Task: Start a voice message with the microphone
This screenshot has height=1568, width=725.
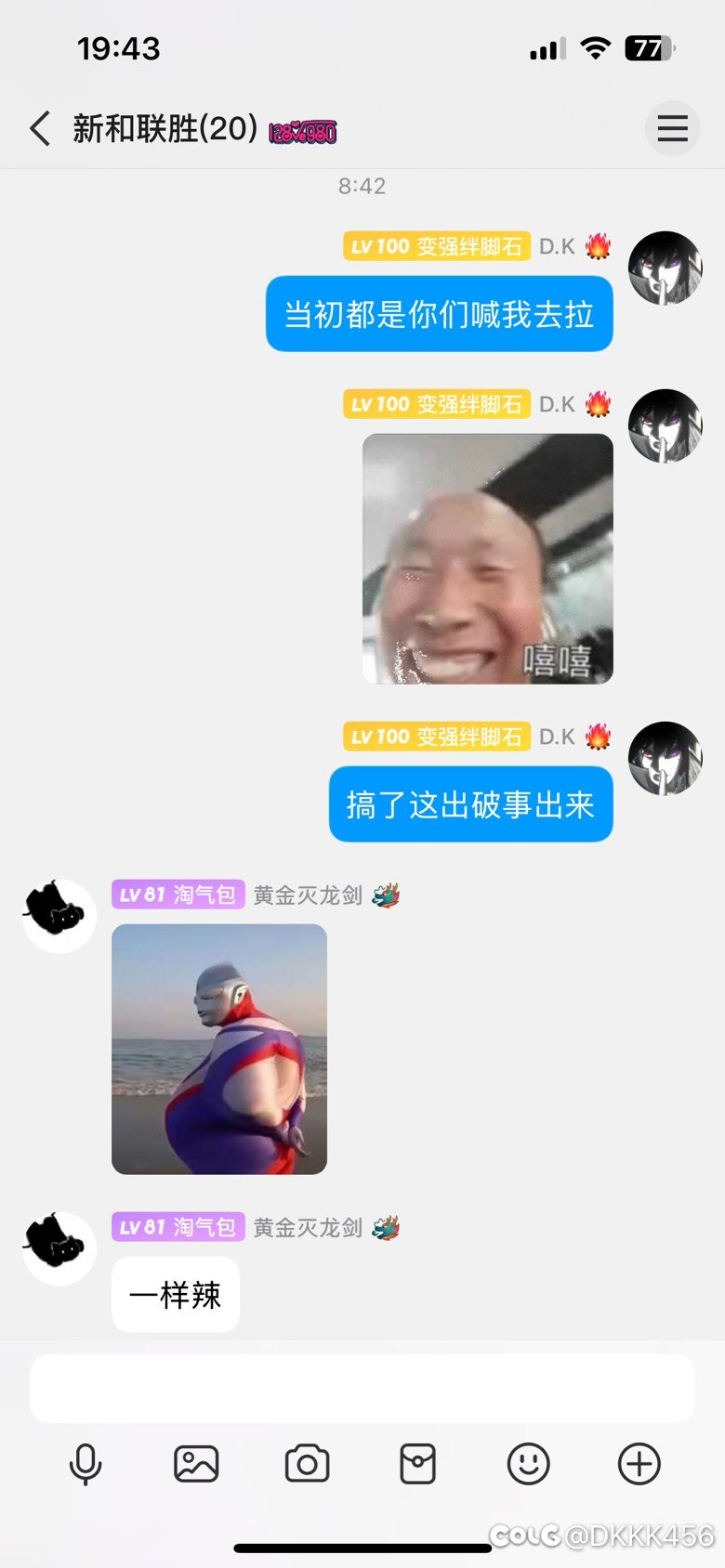Action: 86,1465
